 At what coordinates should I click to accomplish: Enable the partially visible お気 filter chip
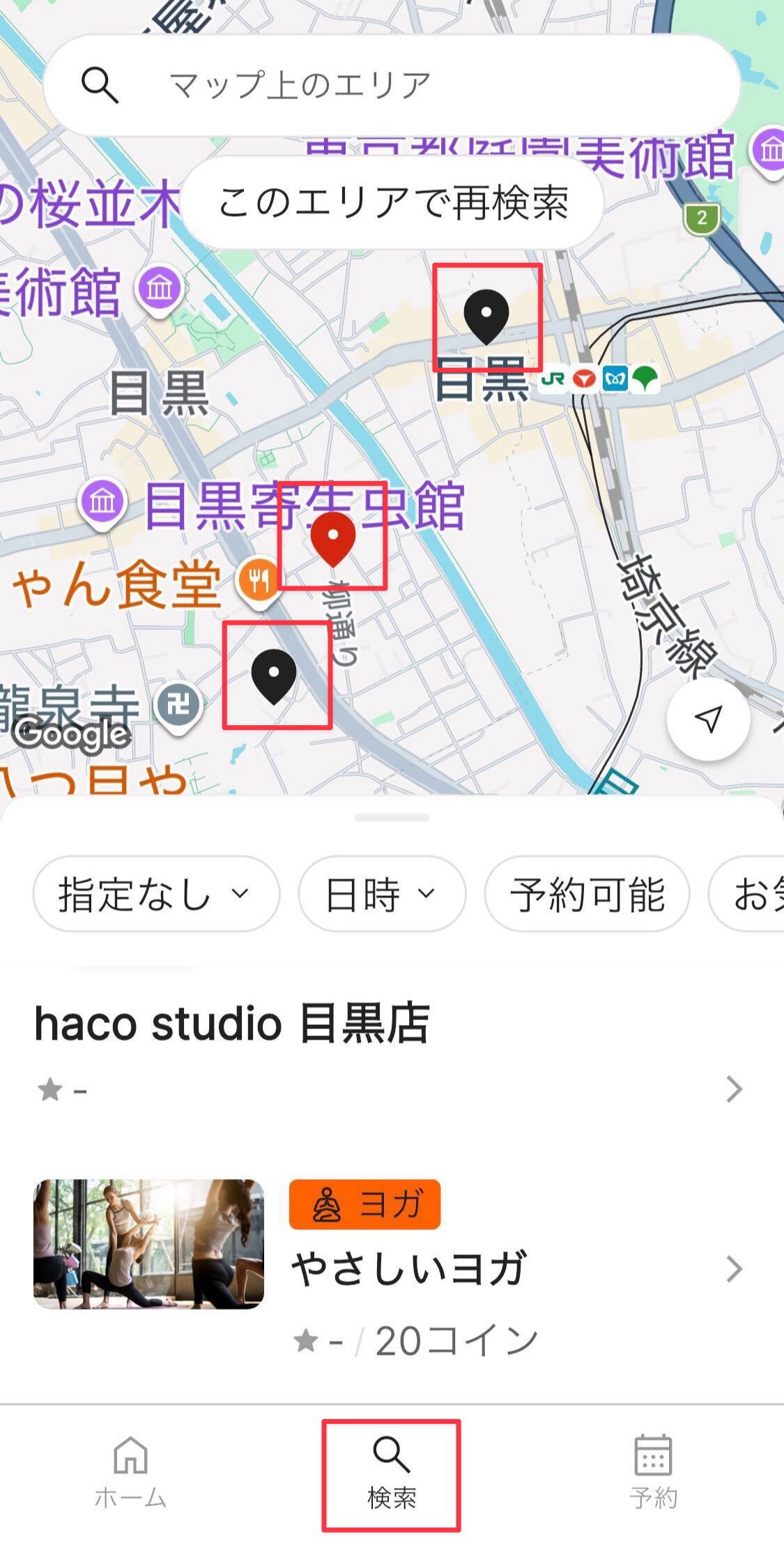pyautogui.click(x=756, y=896)
